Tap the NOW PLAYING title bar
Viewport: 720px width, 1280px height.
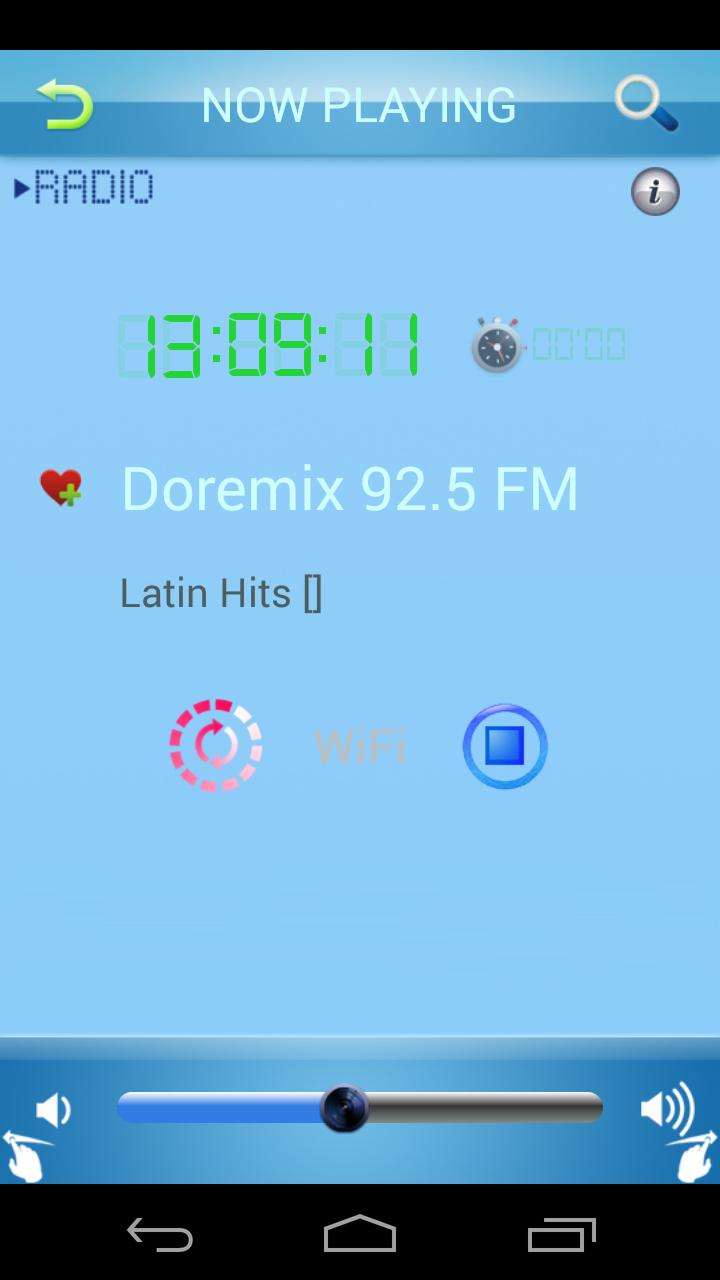pyautogui.click(x=360, y=104)
